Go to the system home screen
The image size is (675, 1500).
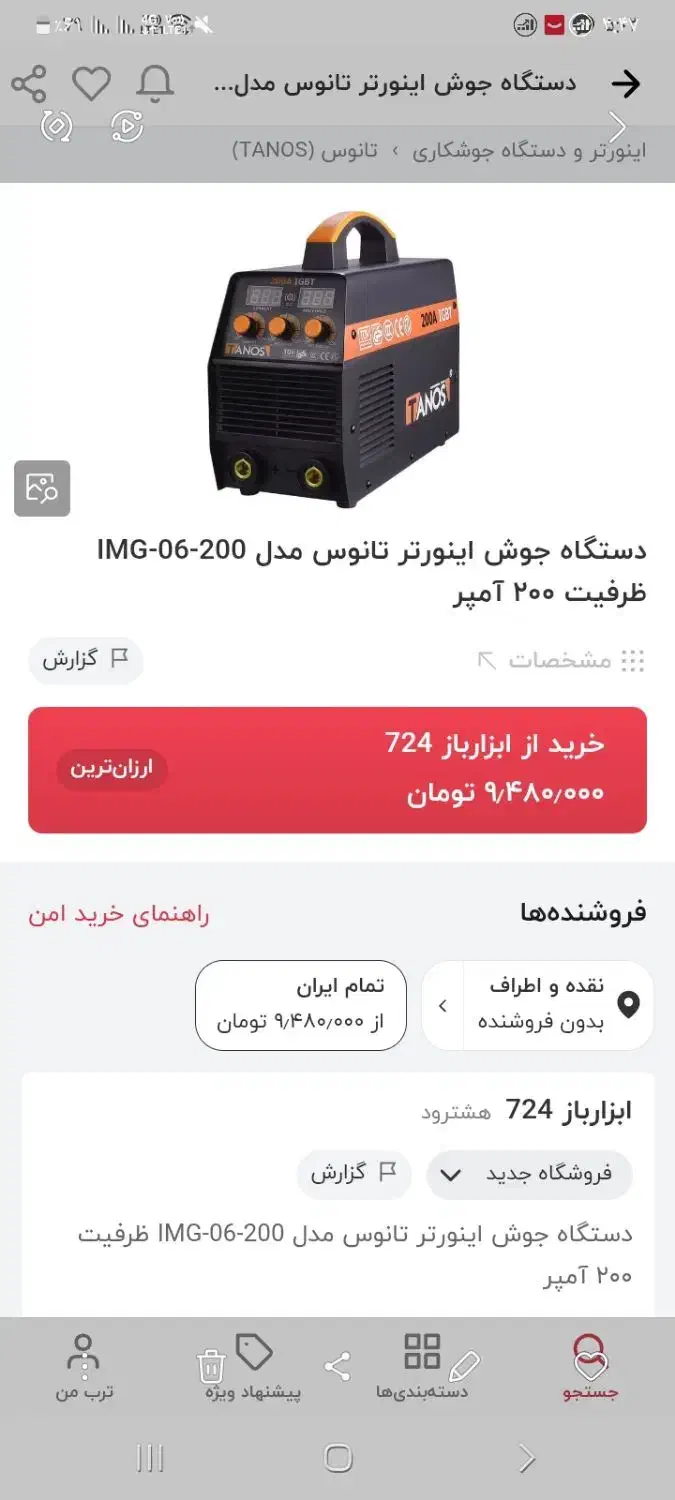tap(338, 1459)
